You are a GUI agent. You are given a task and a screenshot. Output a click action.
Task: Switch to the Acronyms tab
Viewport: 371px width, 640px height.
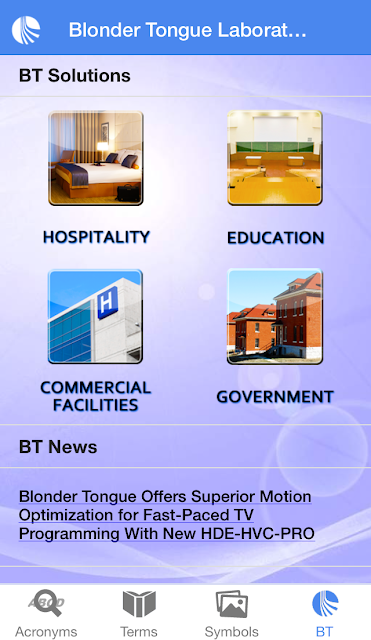coord(46,613)
